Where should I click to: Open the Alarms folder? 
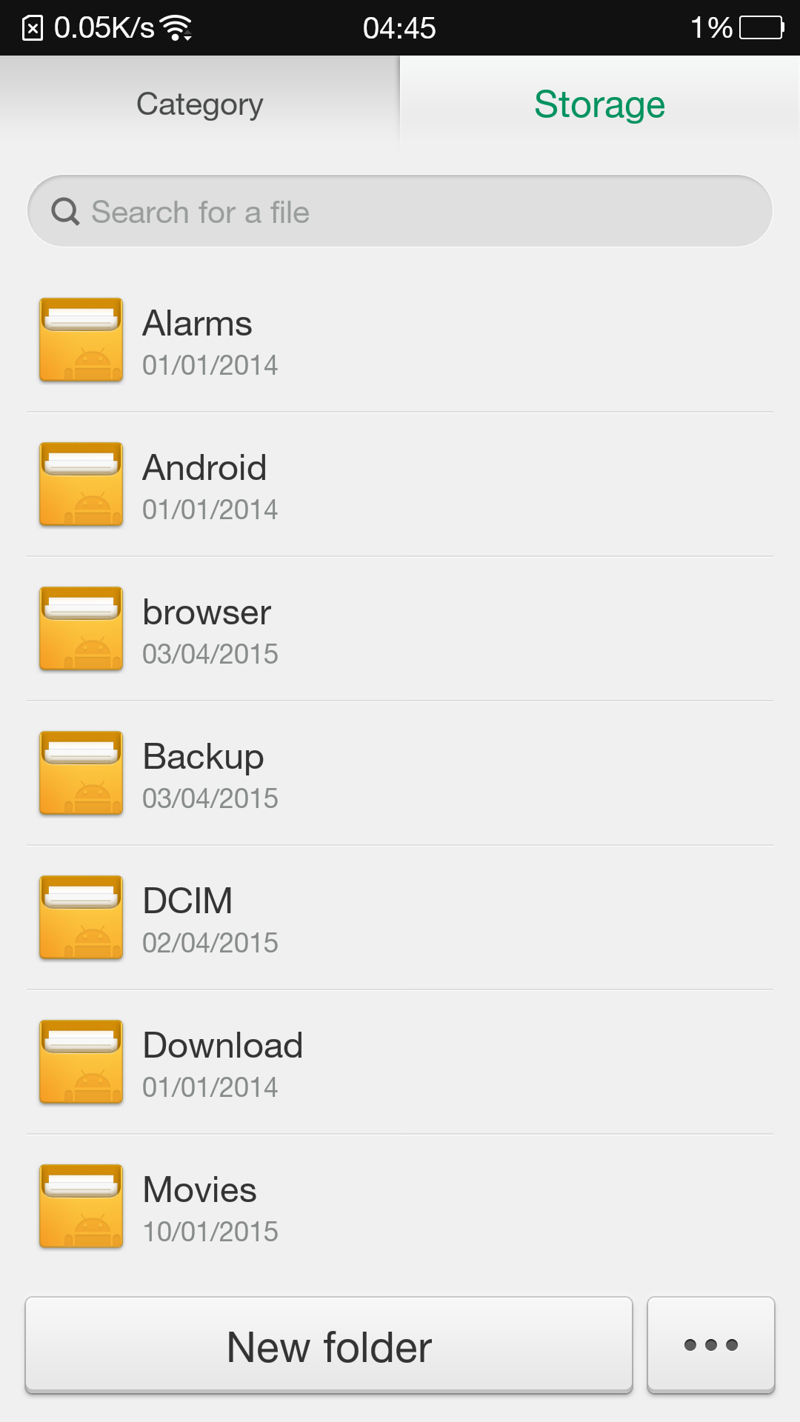400,340
